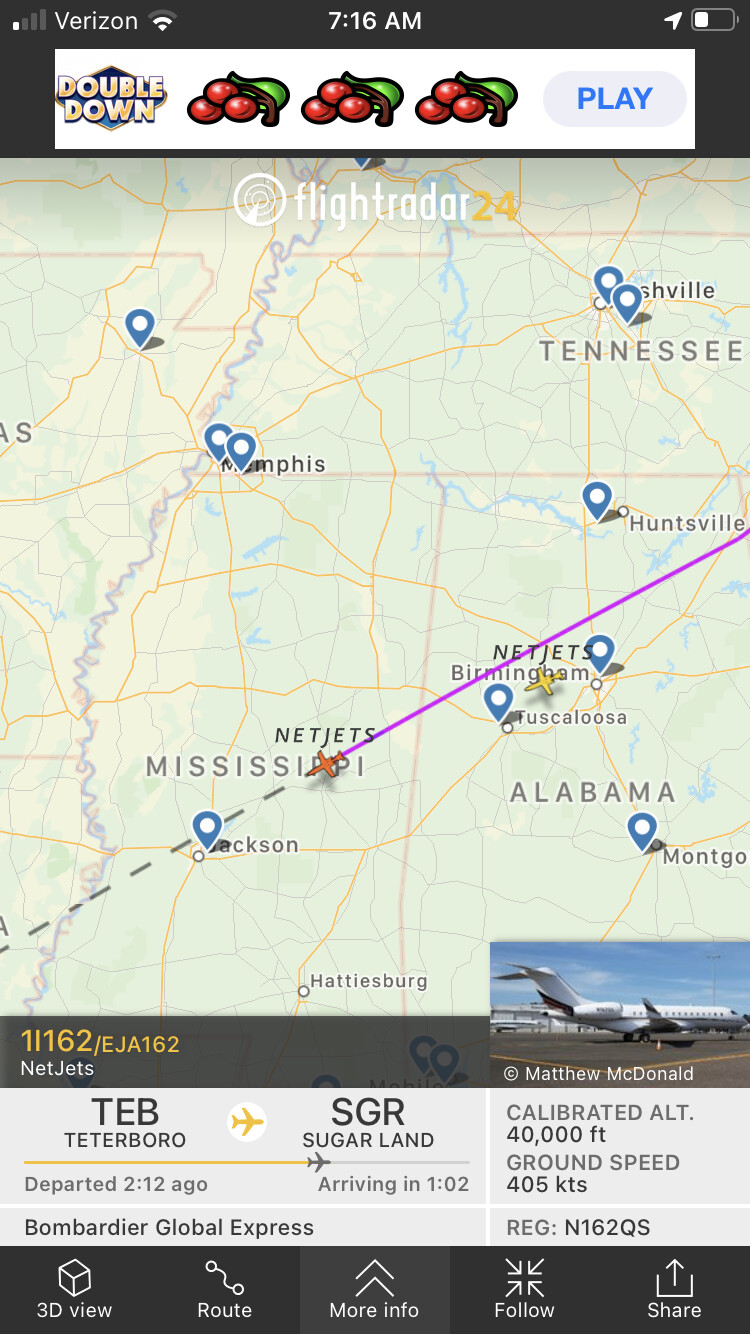Open the aircraft photo by Matthew McDonald
The height and width of the screenshot is (1334, 750).
[619, 1014]
